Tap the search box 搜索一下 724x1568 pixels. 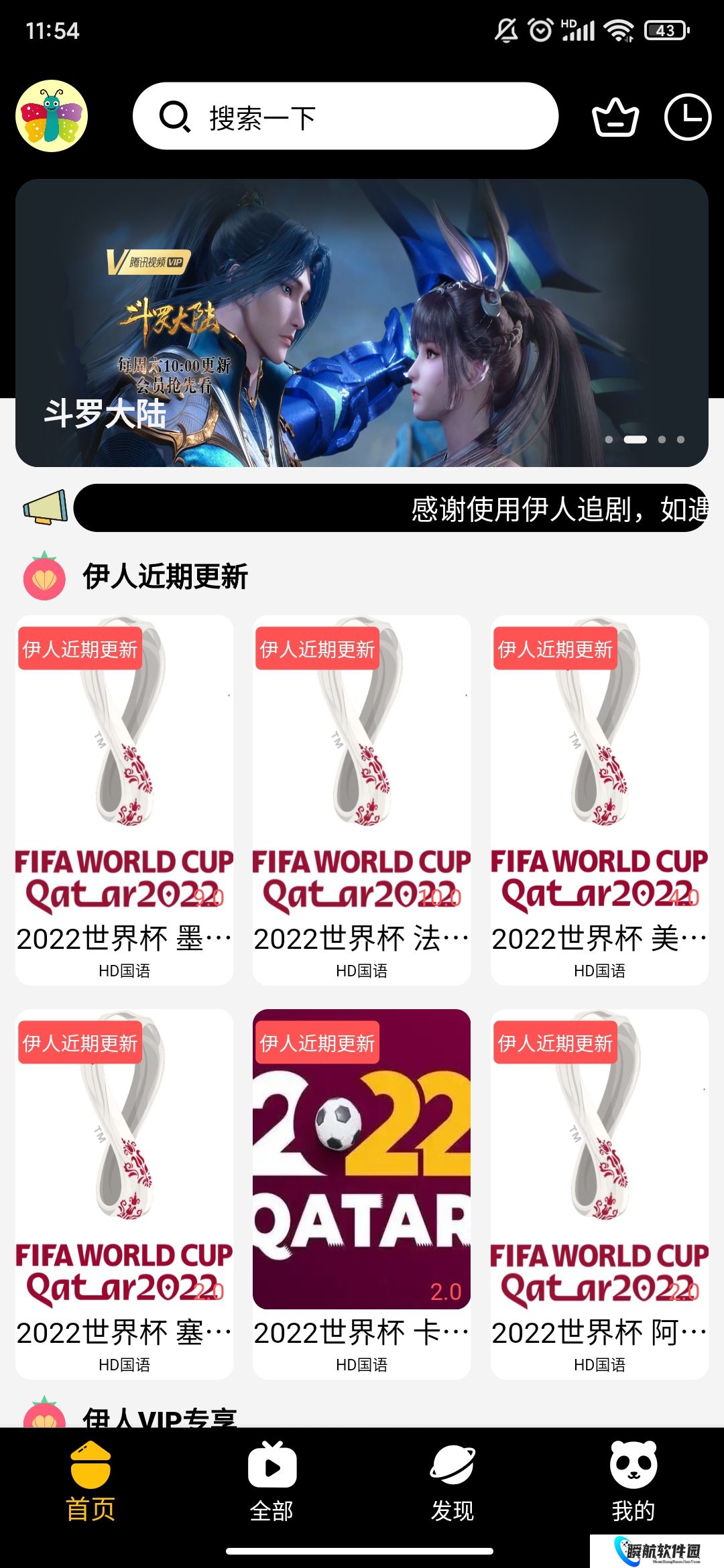coord(345,117)
